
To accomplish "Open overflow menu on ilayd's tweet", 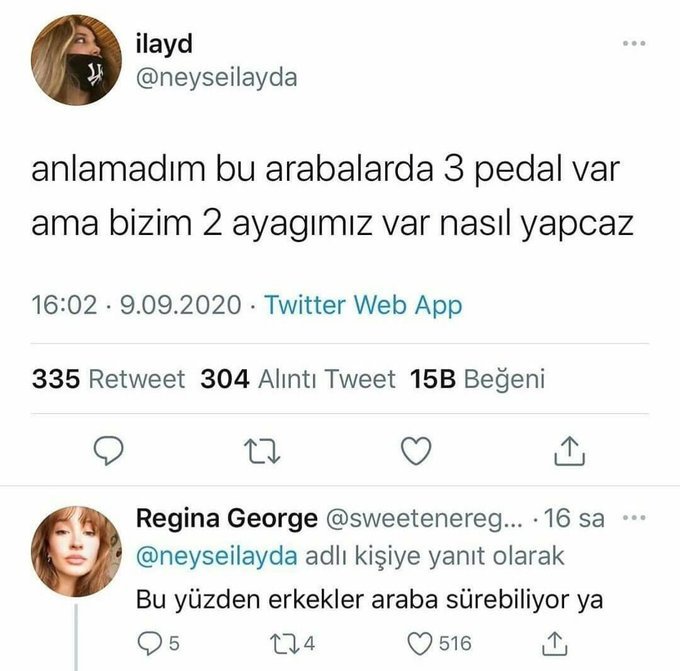I will (x=634, y=44).
